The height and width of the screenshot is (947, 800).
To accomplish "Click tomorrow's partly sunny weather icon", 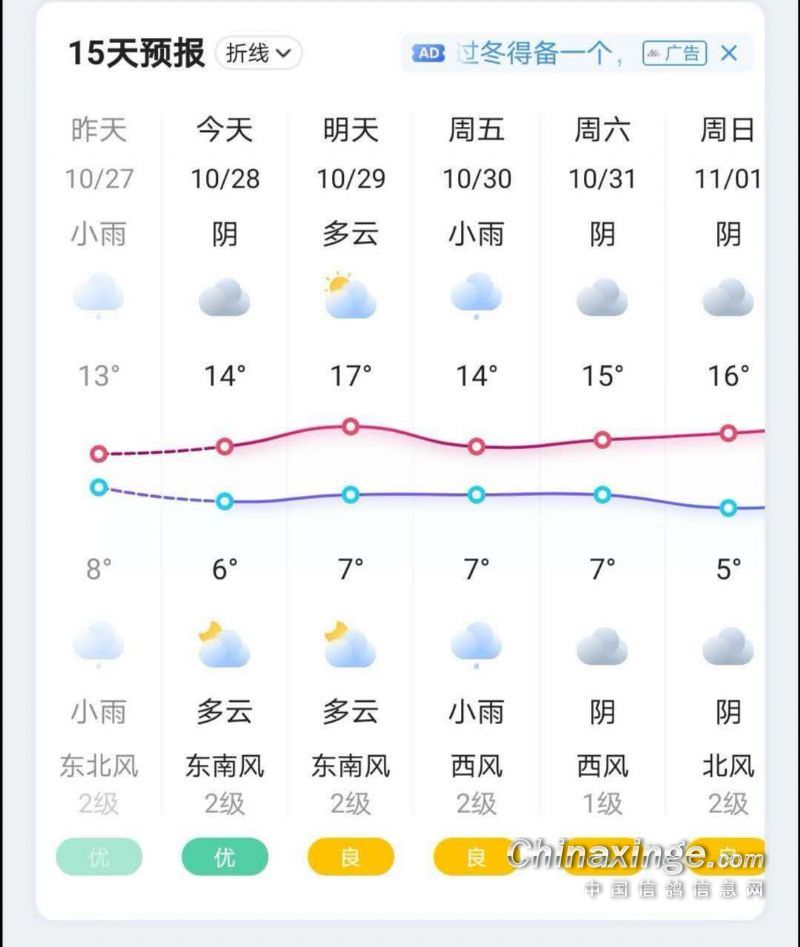I will tap(349, 295).
